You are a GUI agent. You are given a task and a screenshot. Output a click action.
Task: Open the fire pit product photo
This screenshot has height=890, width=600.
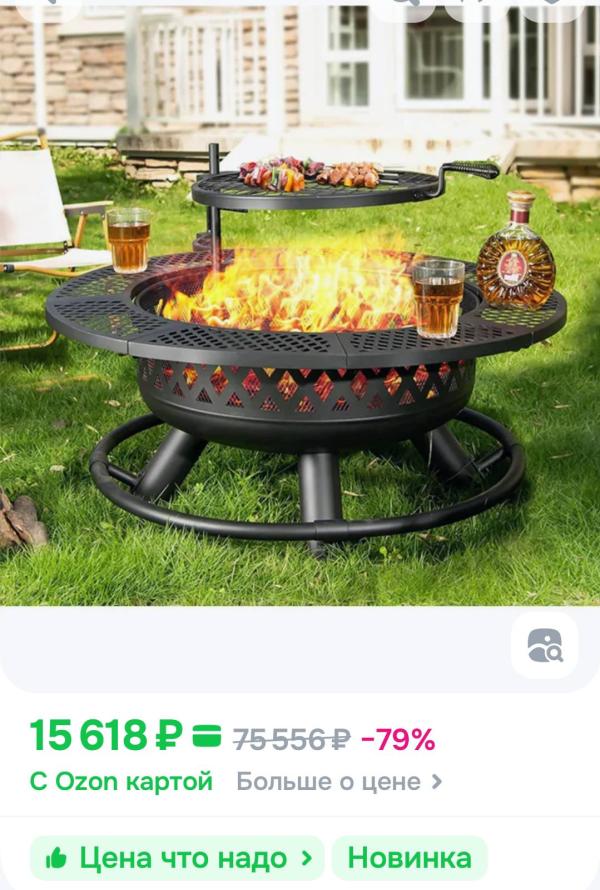tap(300, 304)
